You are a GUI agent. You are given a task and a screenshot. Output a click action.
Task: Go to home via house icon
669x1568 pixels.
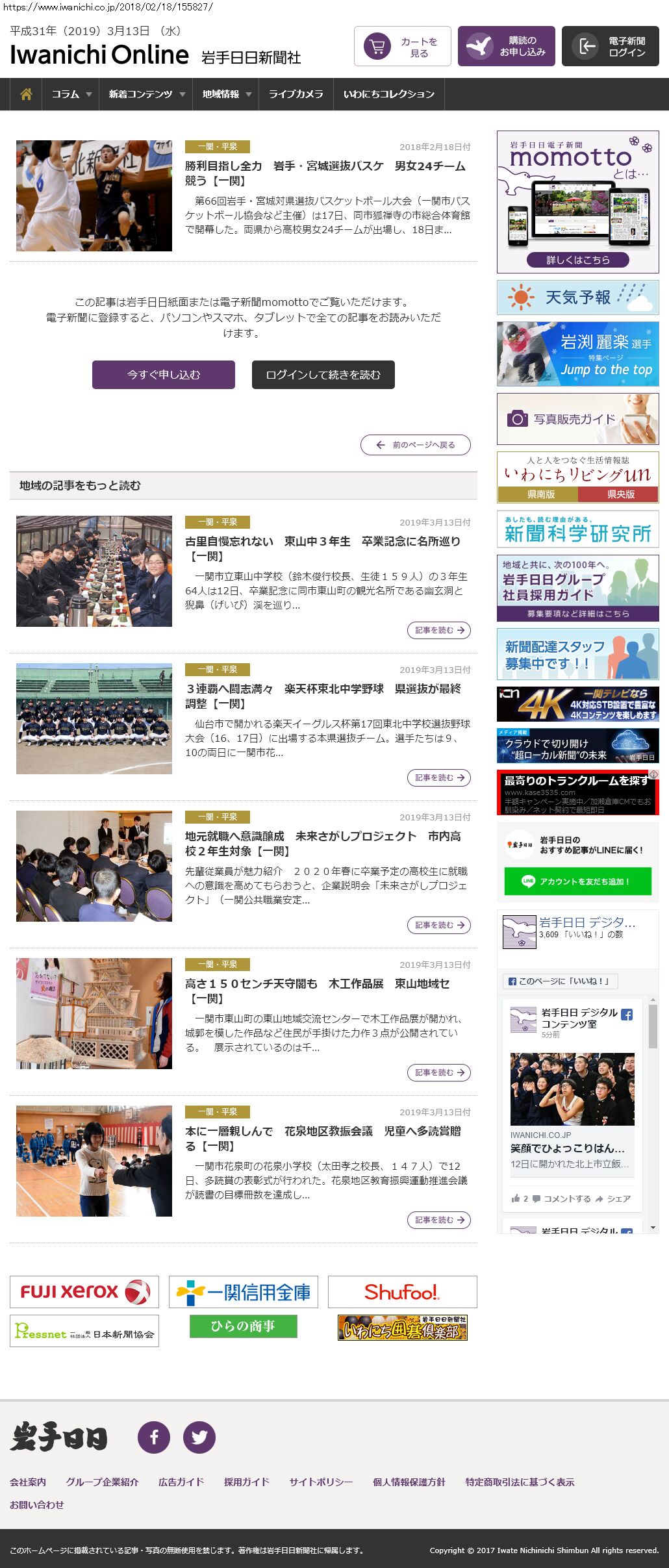pos(26,94)
